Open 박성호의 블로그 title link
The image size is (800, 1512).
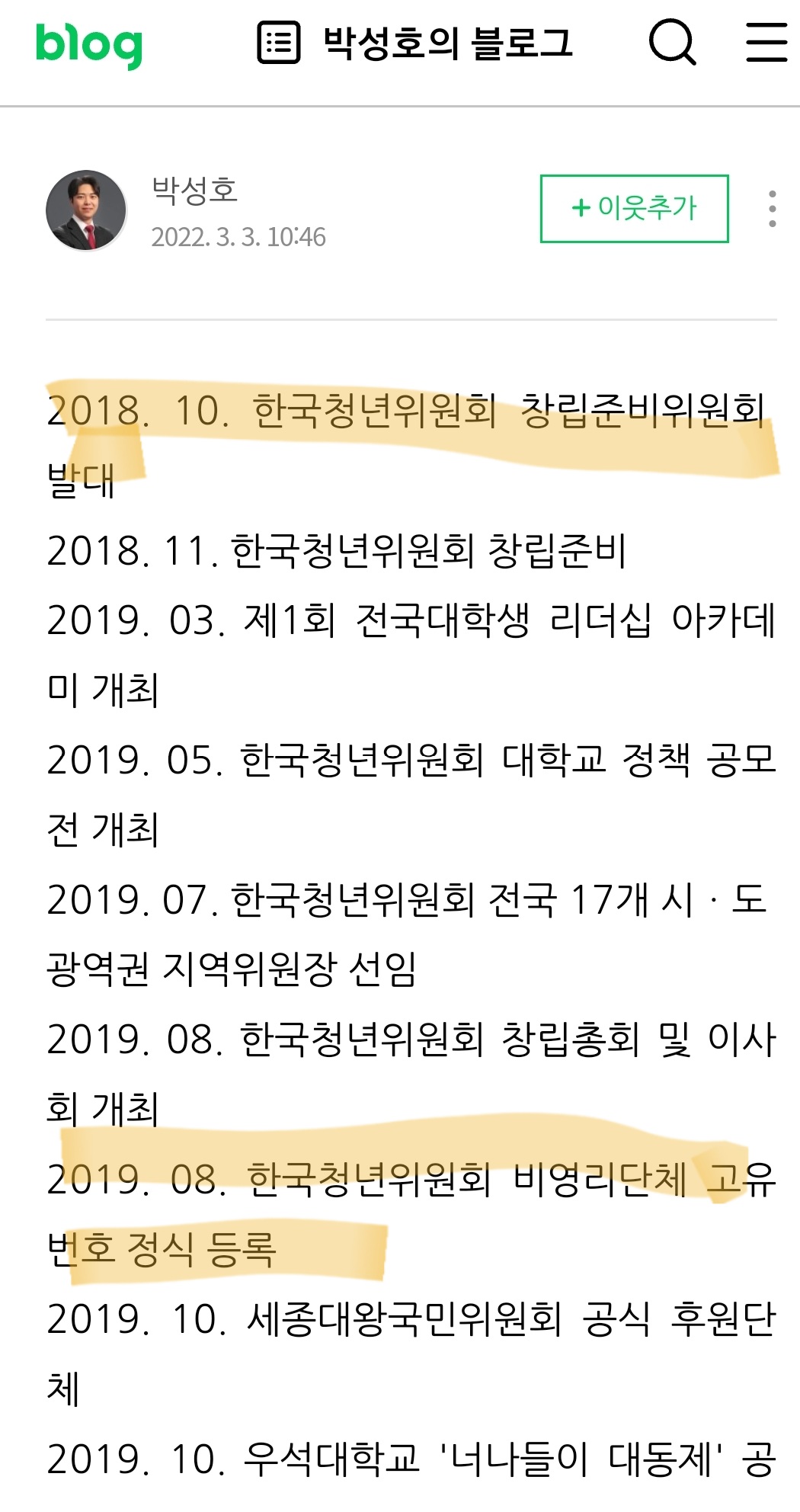[x=448, y=43]
